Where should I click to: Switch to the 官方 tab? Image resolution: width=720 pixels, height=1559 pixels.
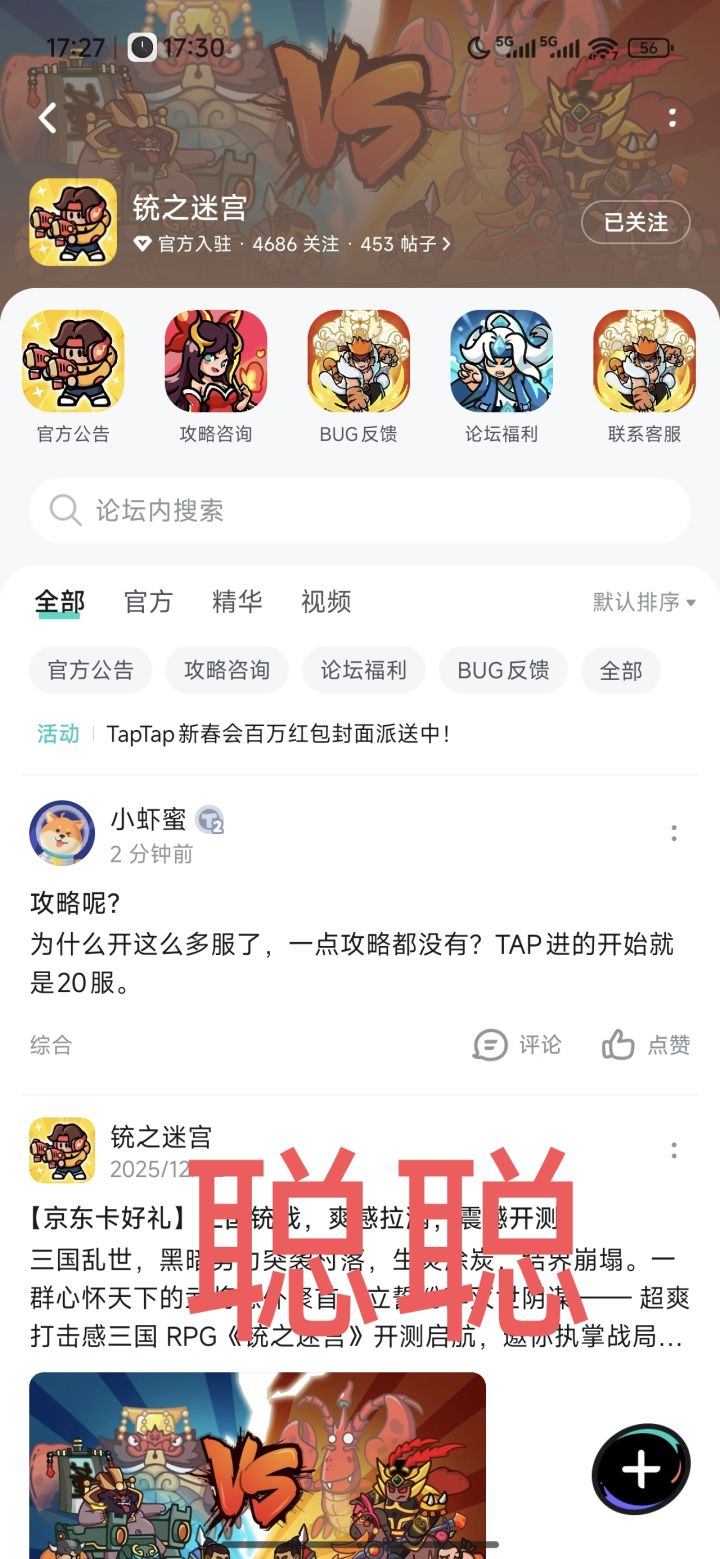pyautogui.click(x=148, y=602)
